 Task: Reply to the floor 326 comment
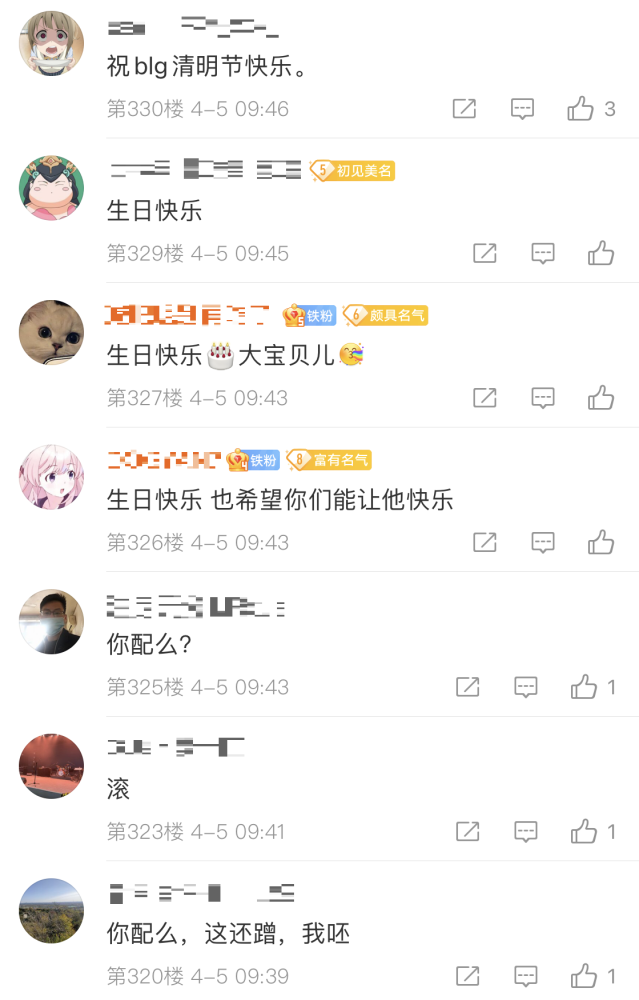click(x=542, y=543)
